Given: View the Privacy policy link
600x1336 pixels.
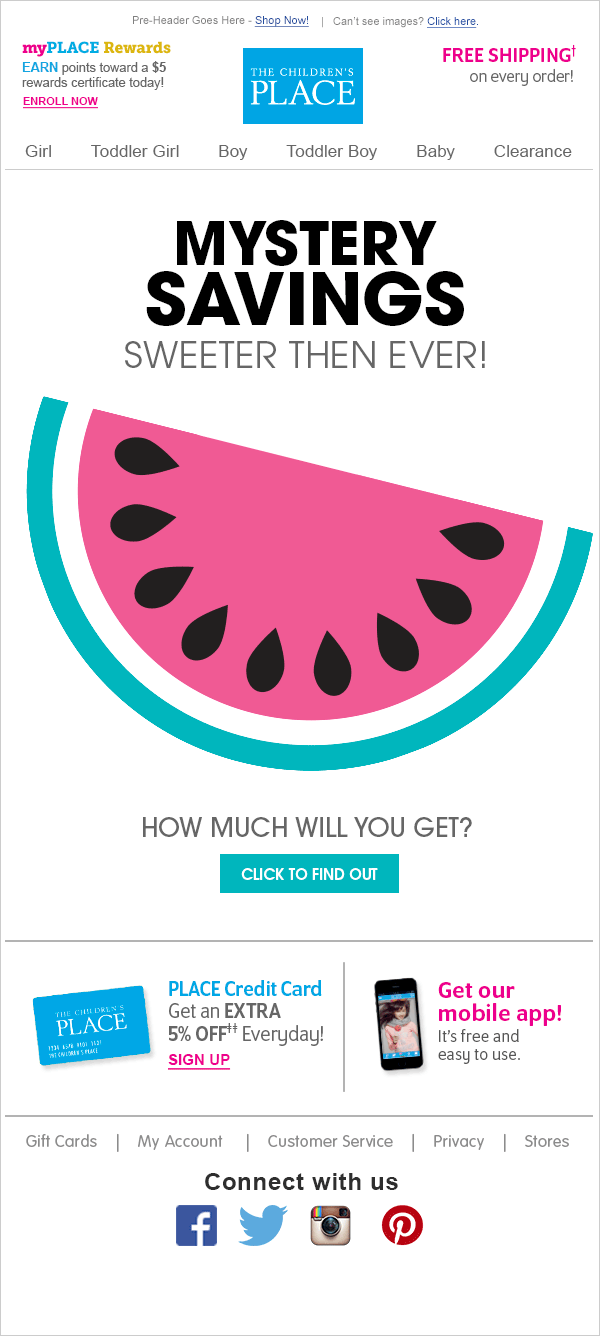Looking at the screenshot, I should coord(458,1141).
